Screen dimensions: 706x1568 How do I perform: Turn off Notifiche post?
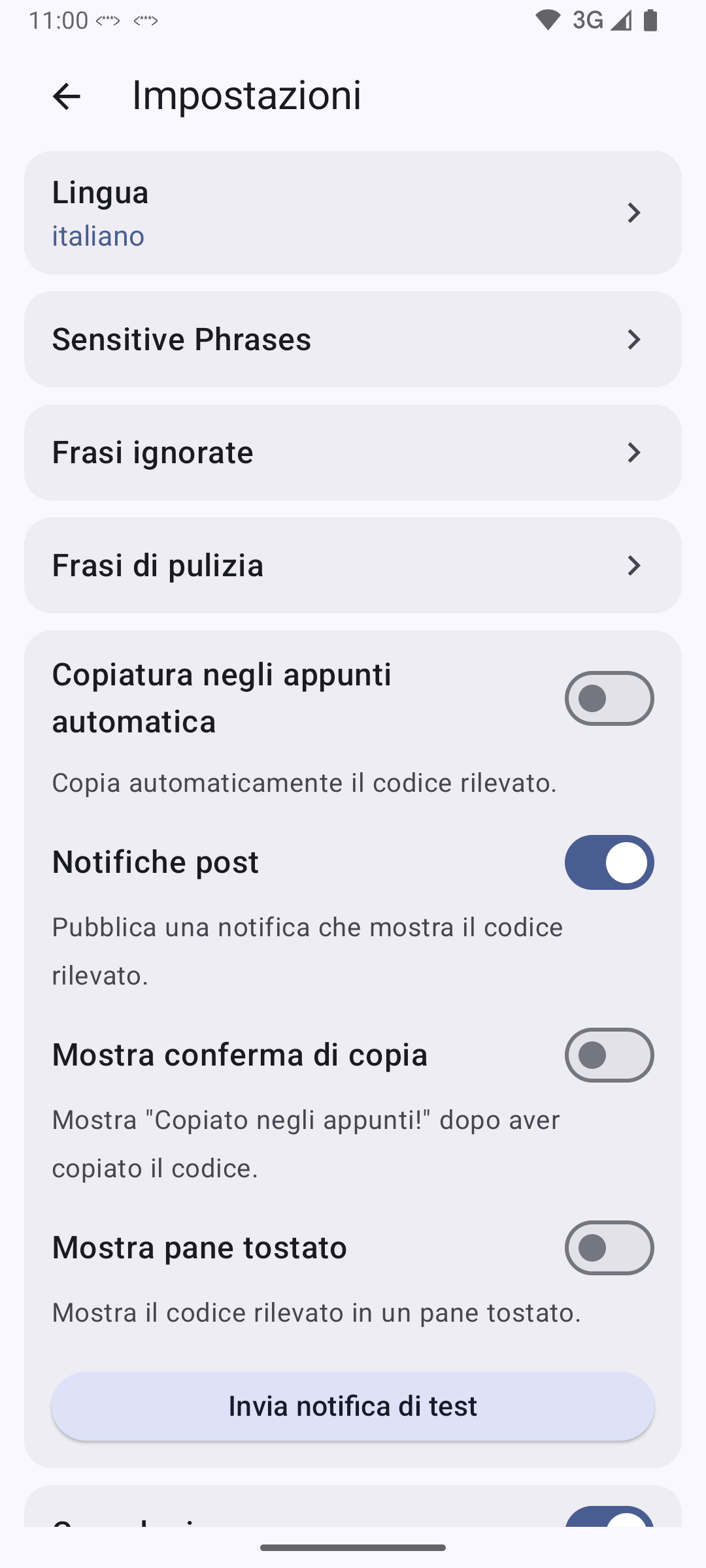pyautogui.click(x=609, y=862)
